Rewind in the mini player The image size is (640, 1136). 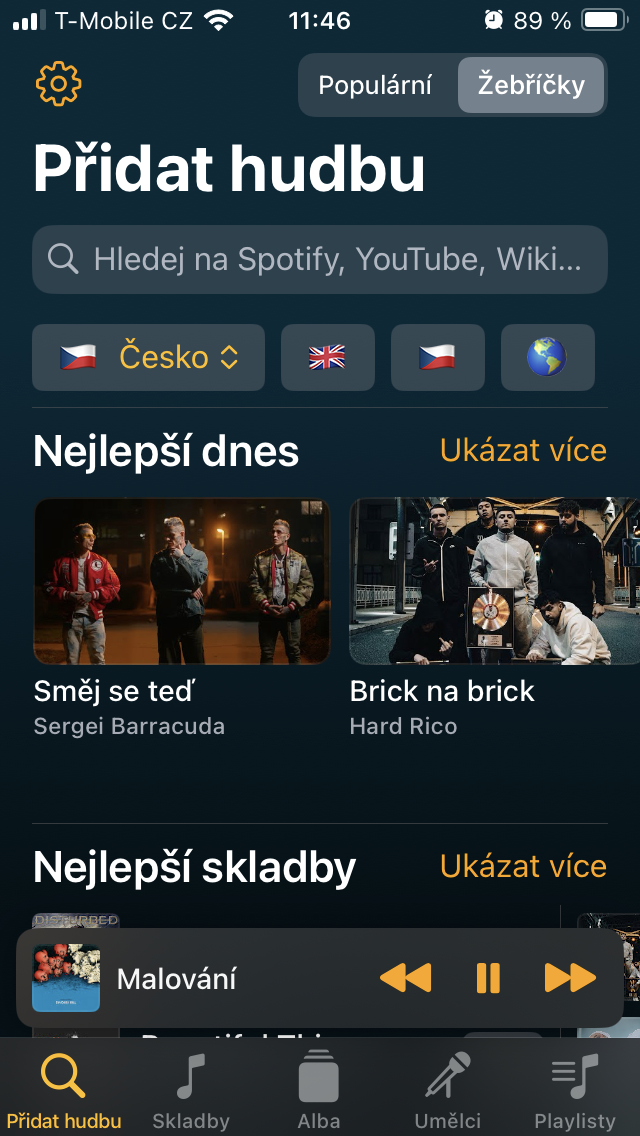(x=406, y=977)
